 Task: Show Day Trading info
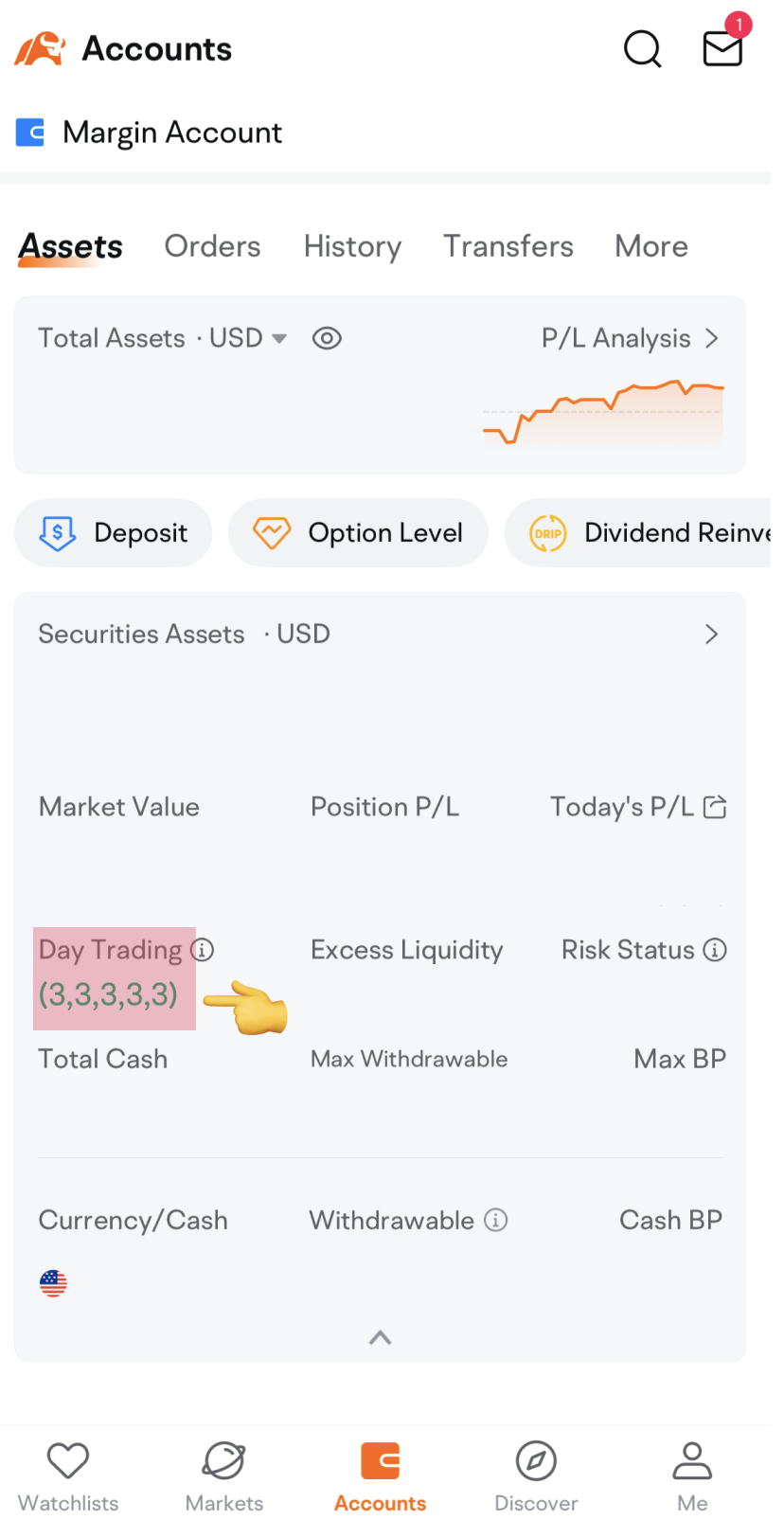point(203,949)
